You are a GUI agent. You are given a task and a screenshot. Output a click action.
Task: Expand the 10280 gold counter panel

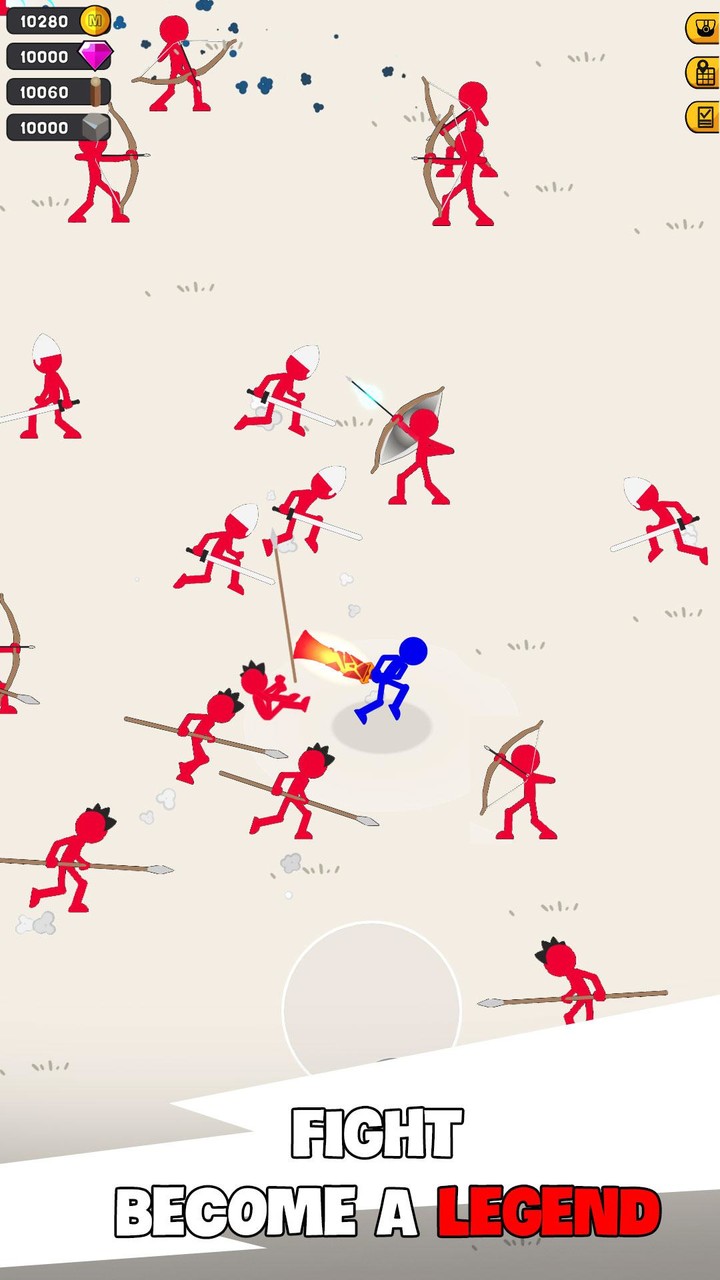click(x=45, y=21)
